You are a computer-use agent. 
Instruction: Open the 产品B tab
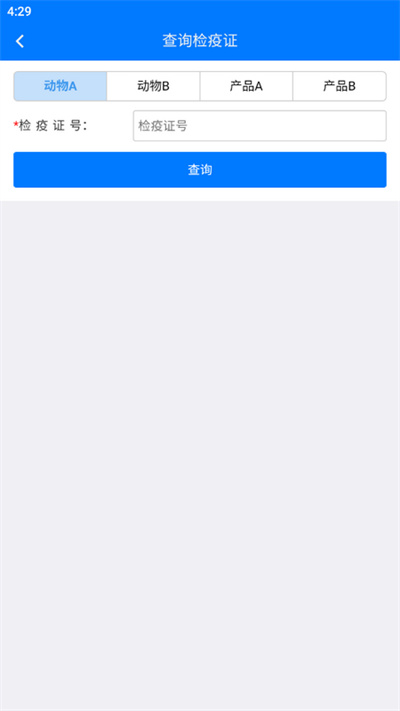click(x=339, y=86)
